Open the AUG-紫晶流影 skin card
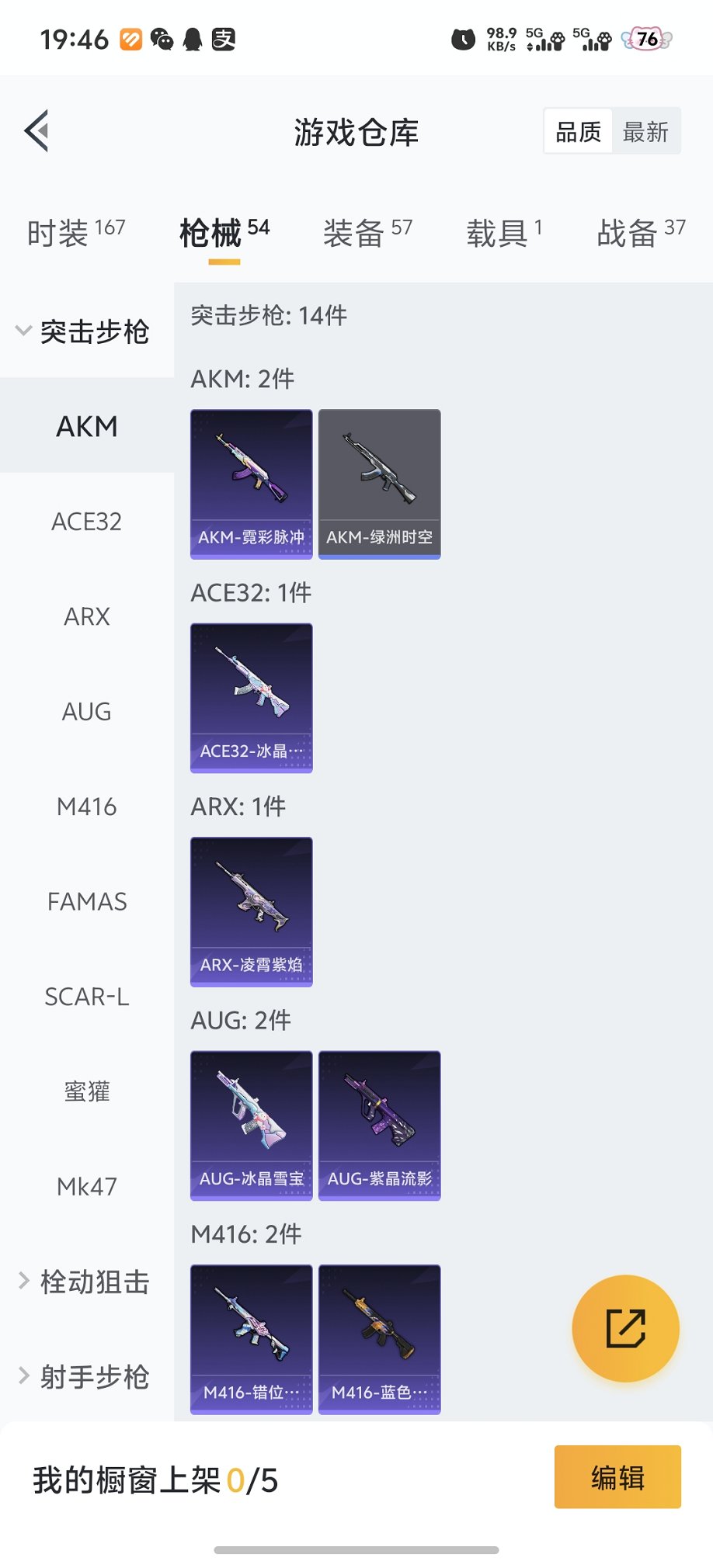The height and width of the screenshot is (1568, 713). coord(379,1126)
